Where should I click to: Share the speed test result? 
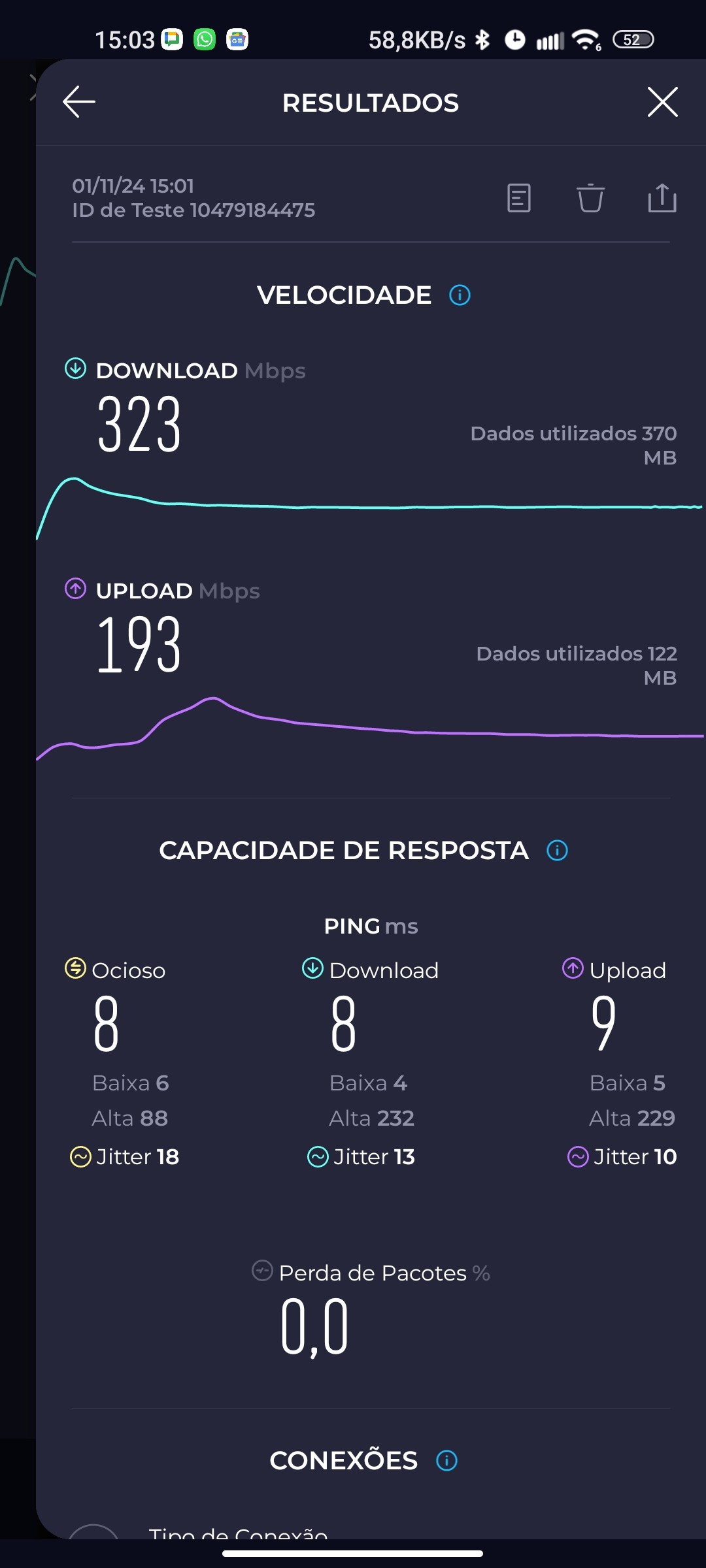(x=662, y=198)
